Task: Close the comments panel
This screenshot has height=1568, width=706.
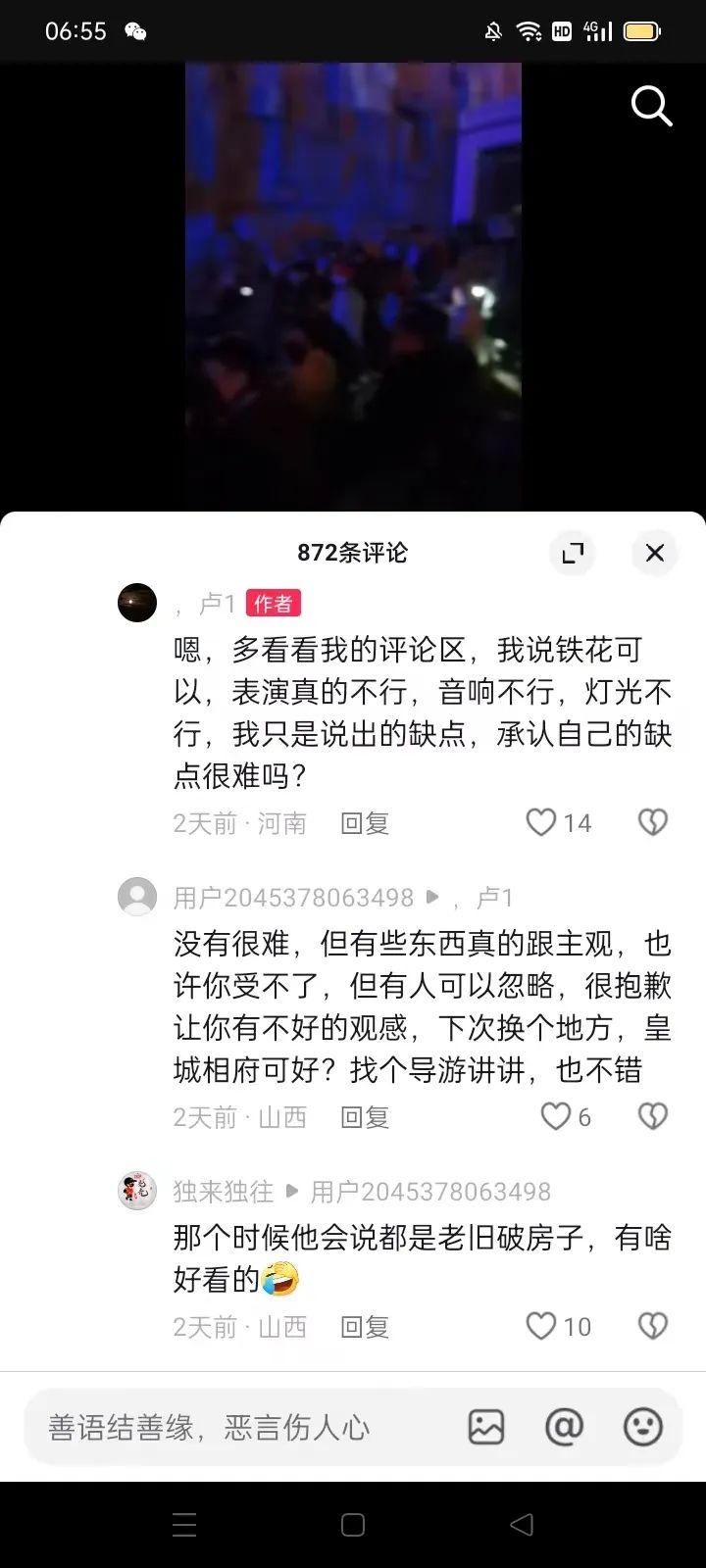Action: point(655,553)
